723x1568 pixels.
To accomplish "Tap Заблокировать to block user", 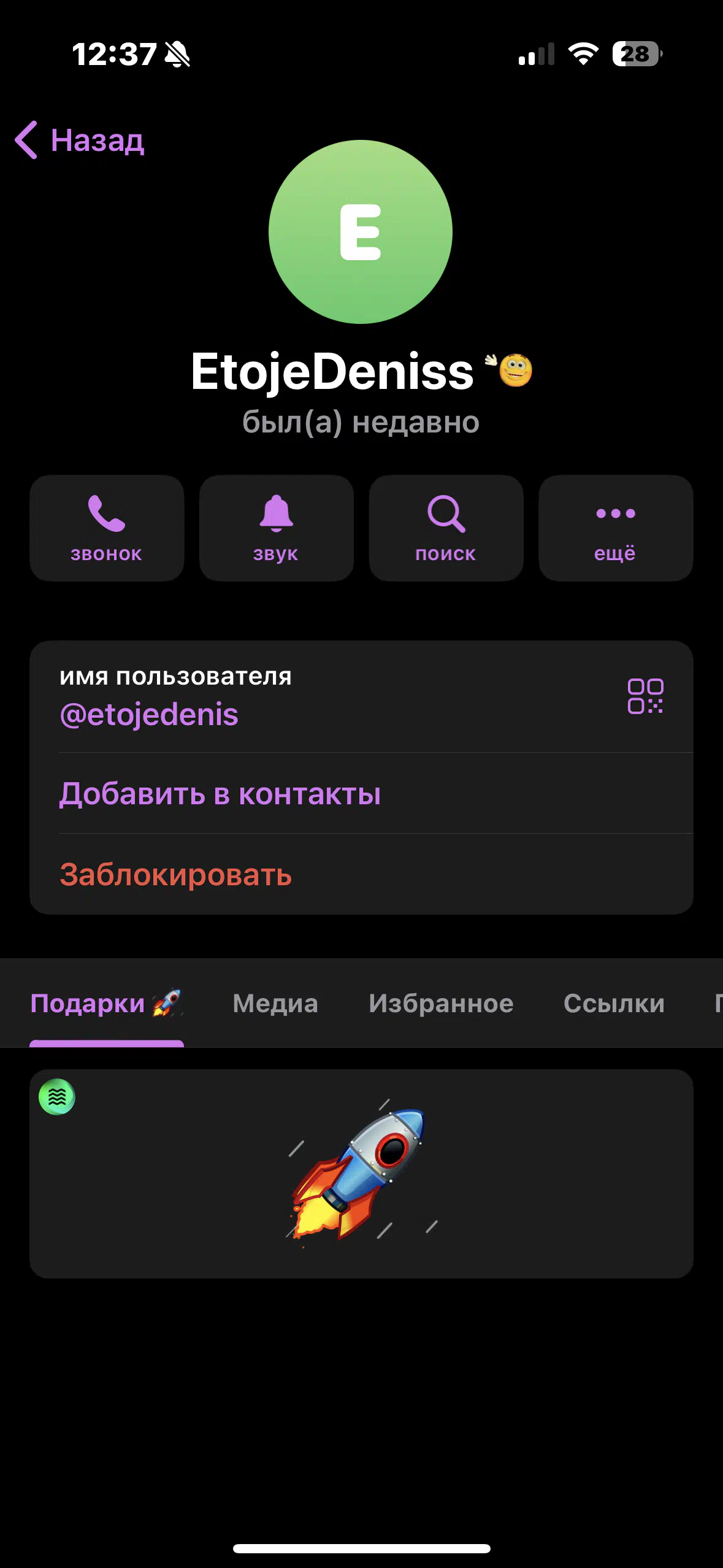I will click(x=361, y=874).
